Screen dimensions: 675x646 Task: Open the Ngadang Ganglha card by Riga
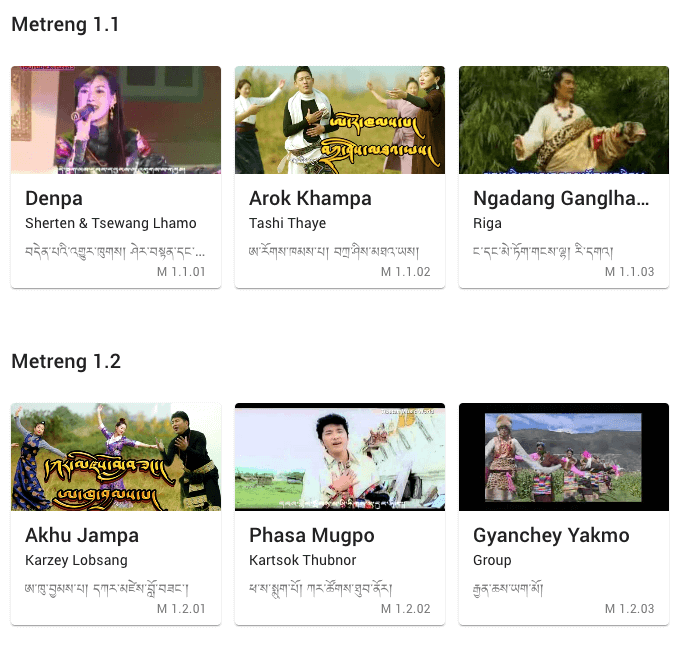pos(563,176)
